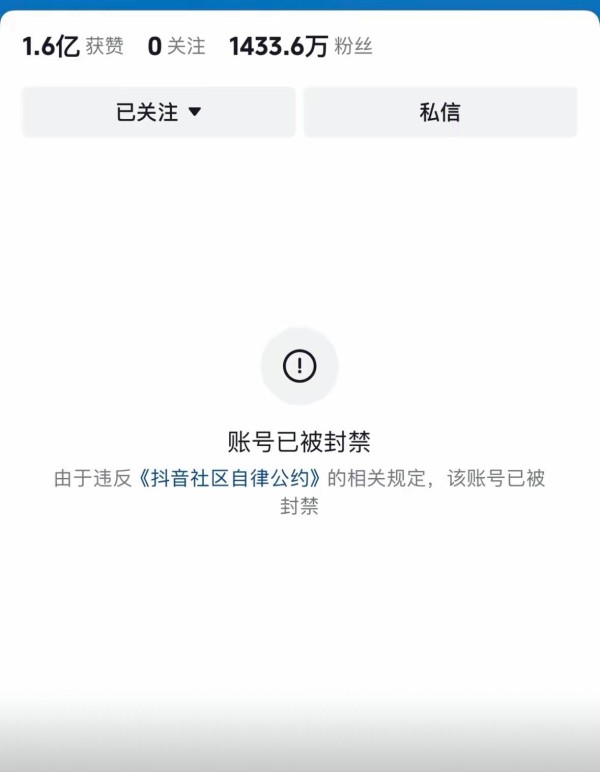Tap the 私信 message button
The height and width of the screenshot is (772, 600).
(440, 112)
